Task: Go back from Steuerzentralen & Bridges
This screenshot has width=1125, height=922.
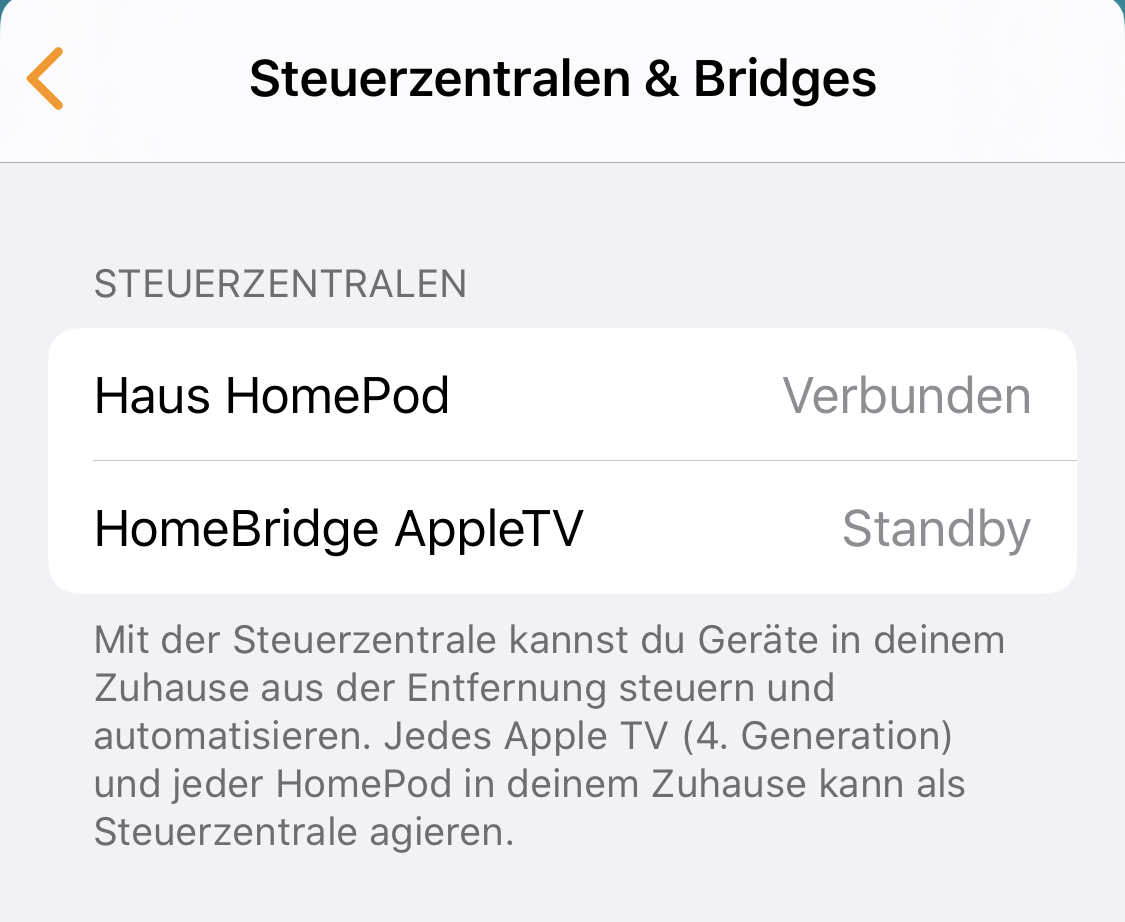Action: click(46, 78)
